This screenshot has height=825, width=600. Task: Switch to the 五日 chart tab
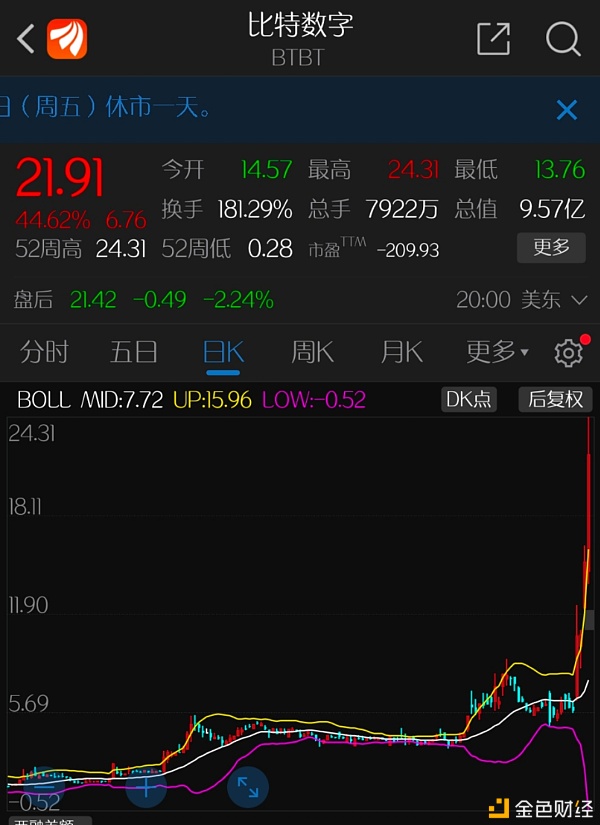[x=134, y=351]
